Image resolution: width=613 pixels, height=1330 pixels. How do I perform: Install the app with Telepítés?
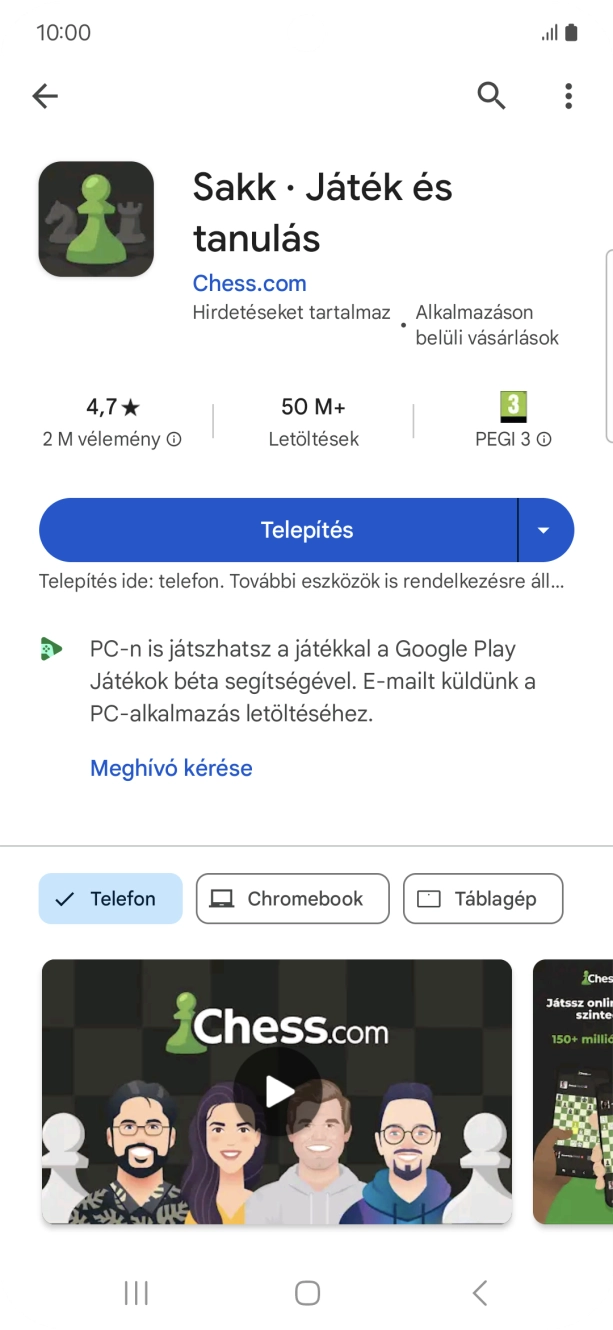pyautogui.click(x=278, y=530)
